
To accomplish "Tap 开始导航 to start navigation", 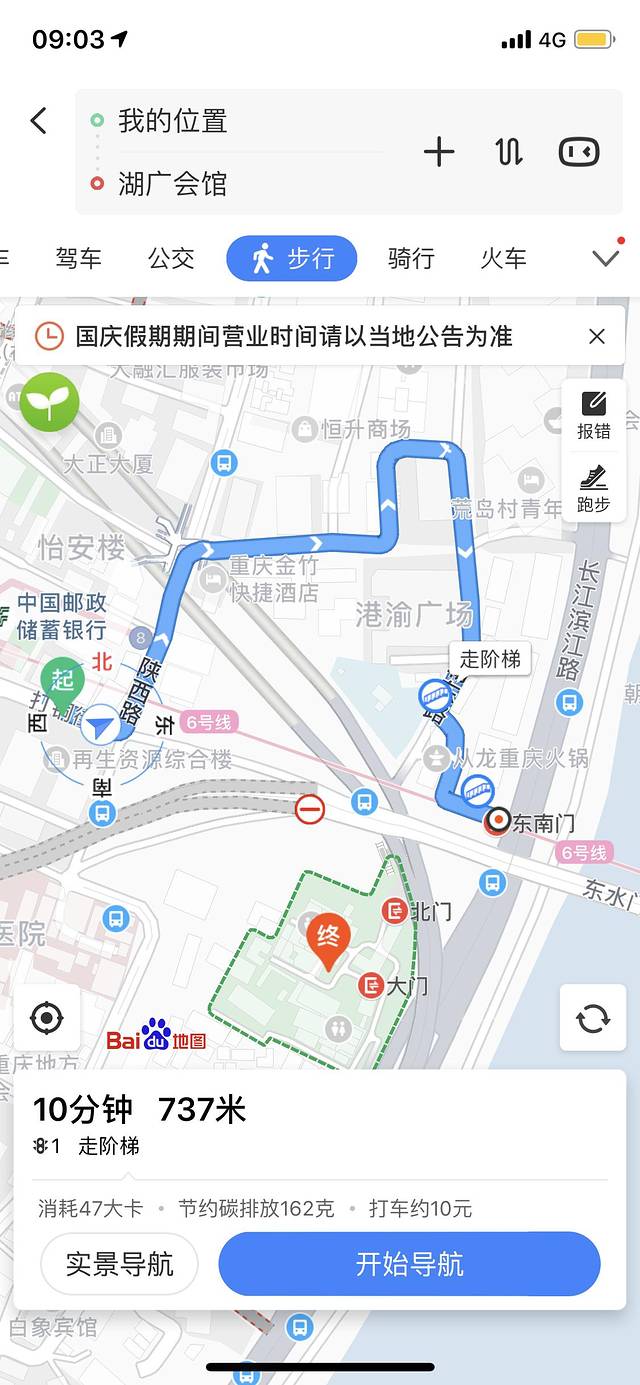I will [x=409, y=1264].
